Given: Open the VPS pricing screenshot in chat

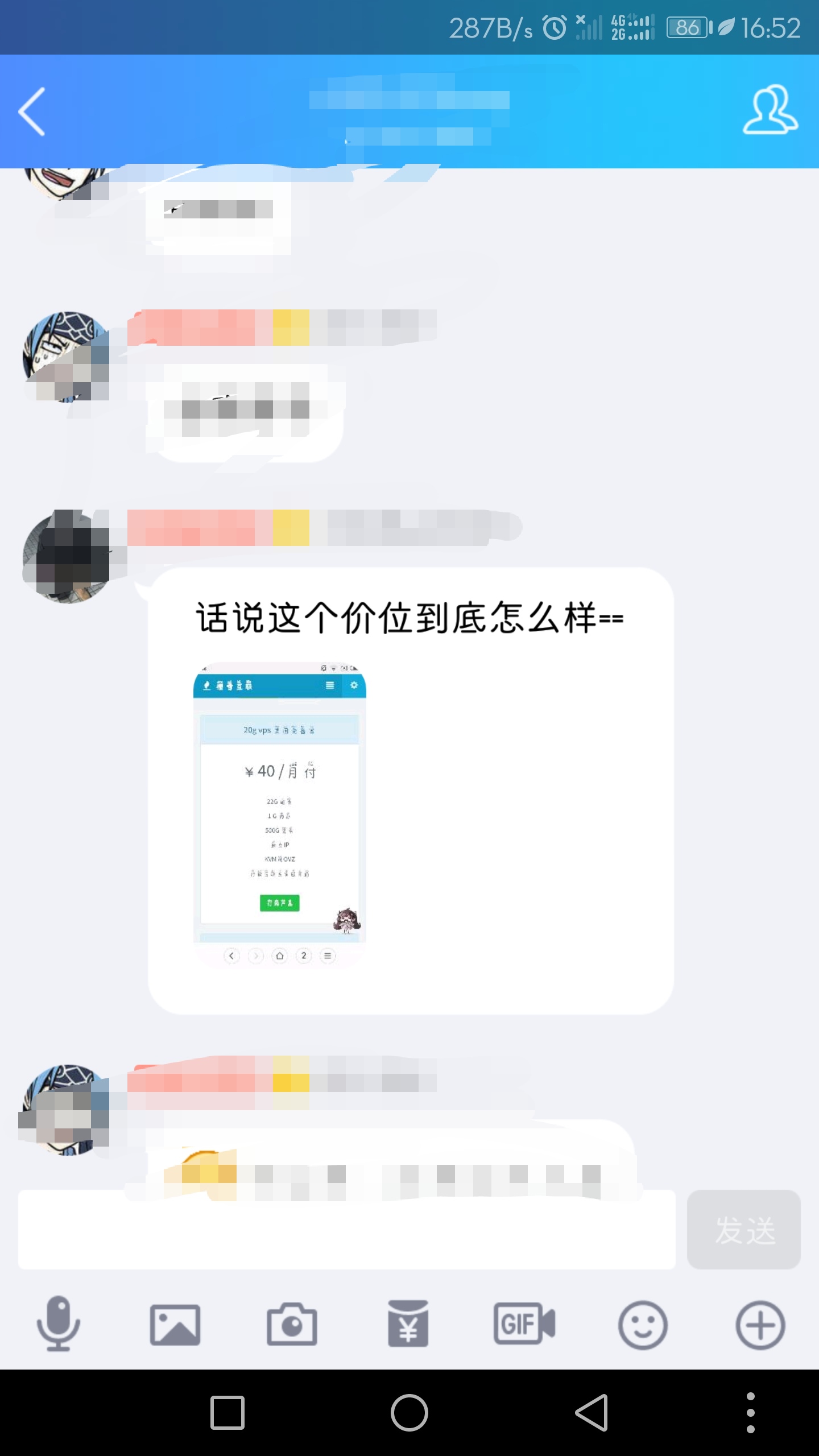Looking at the screenshot, I should tap(279, 813).
